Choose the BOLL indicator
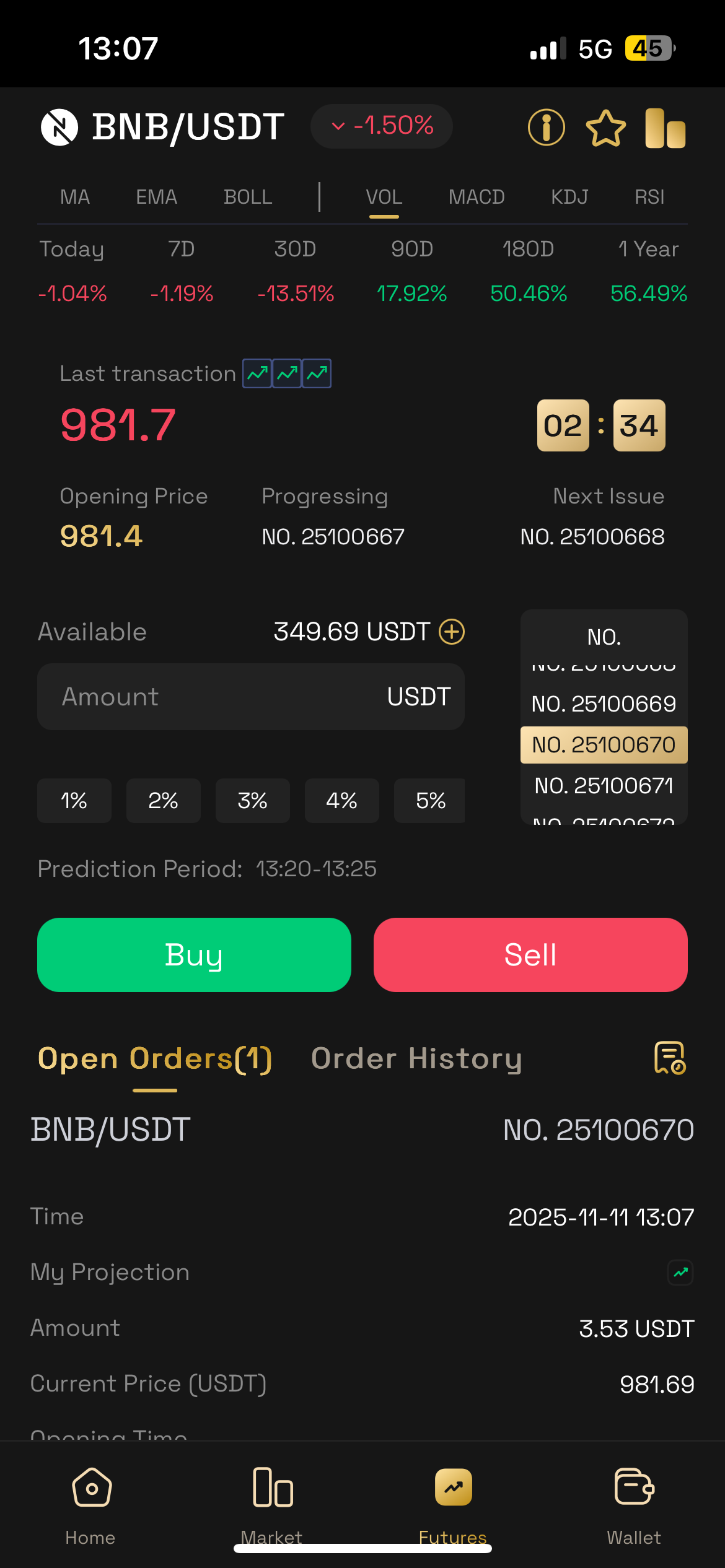This screenshot has width=725, height=1568. click(248, 197)
